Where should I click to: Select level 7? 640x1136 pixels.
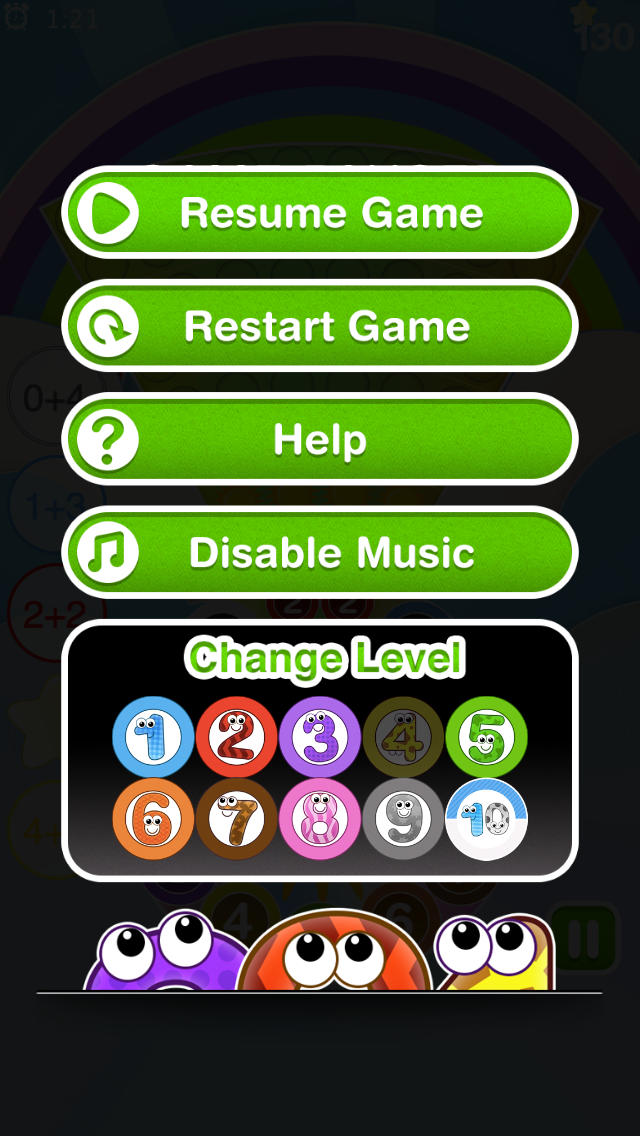point(237,819)
